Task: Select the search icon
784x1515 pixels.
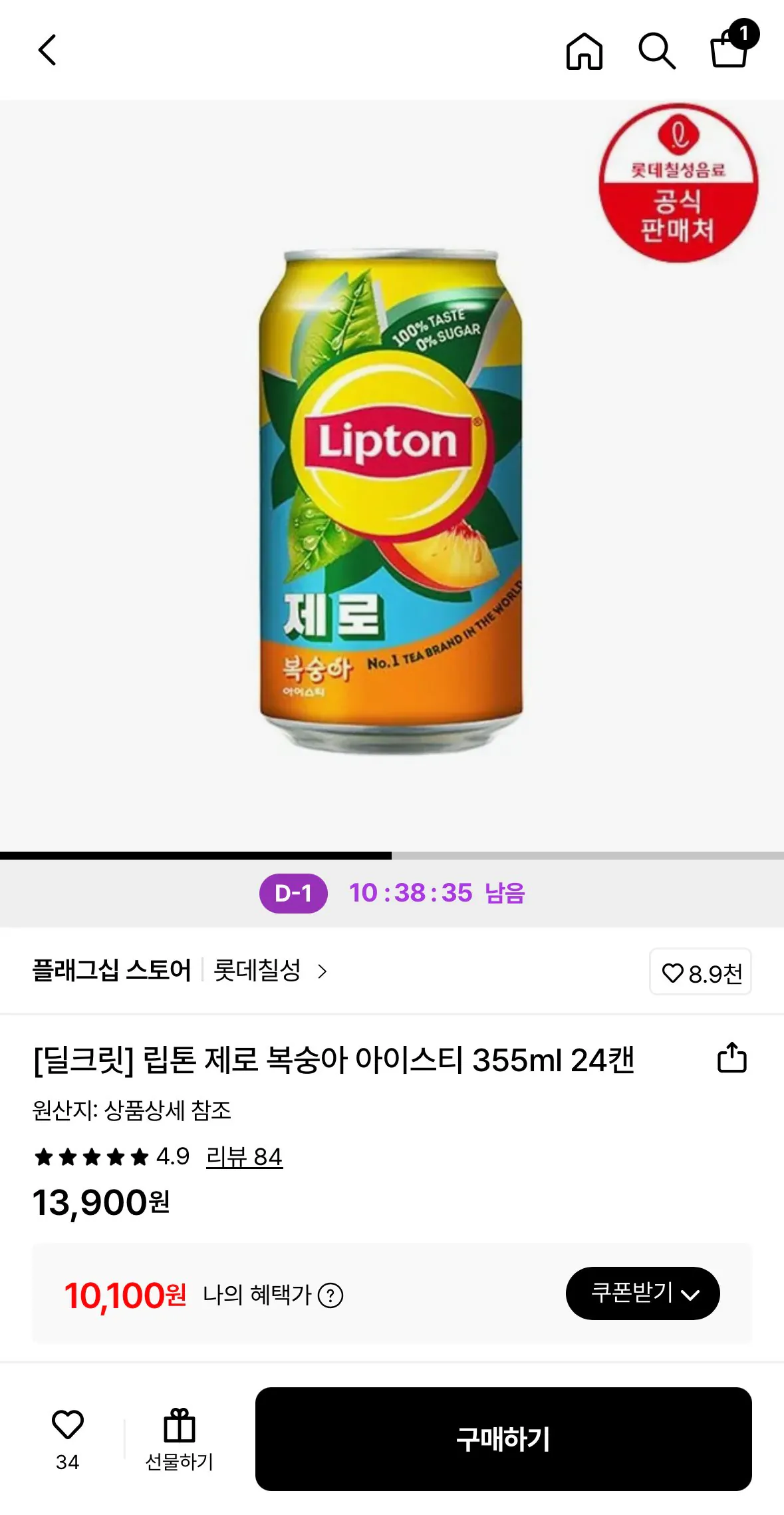Action: [658, 51]
